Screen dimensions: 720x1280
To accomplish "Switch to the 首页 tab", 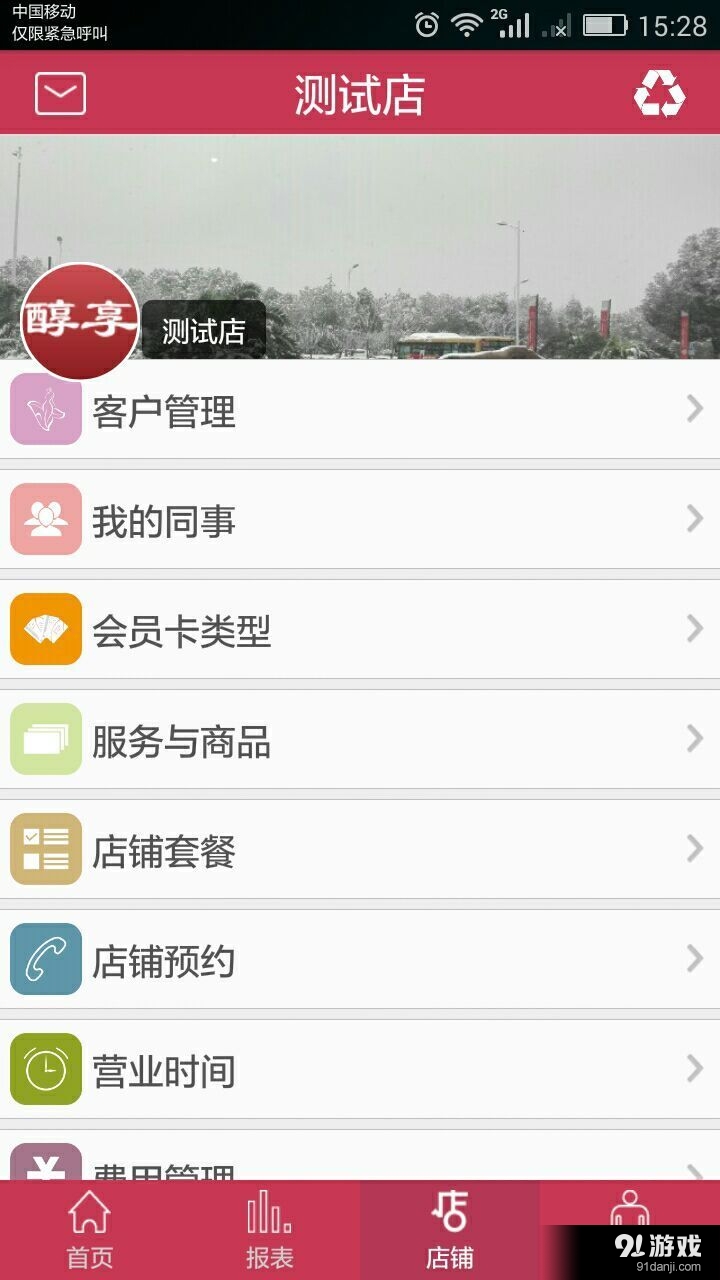I will (90, 1227).
